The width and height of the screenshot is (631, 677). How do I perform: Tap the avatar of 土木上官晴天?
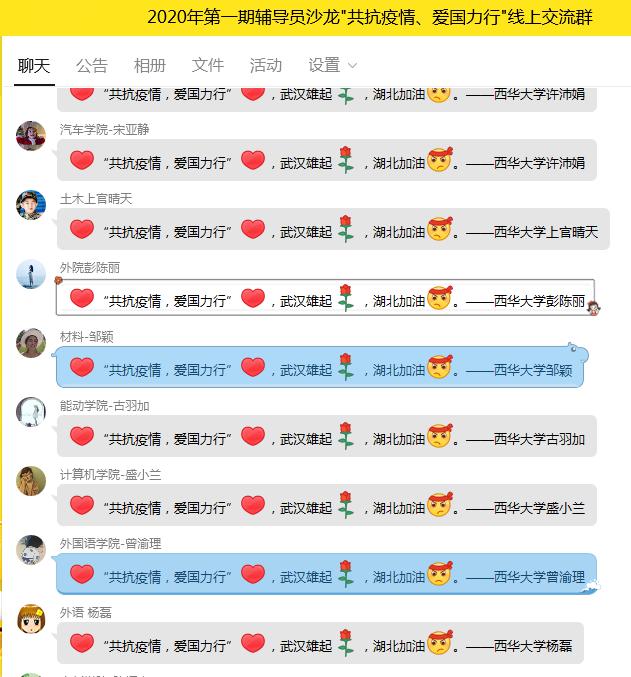31,205
